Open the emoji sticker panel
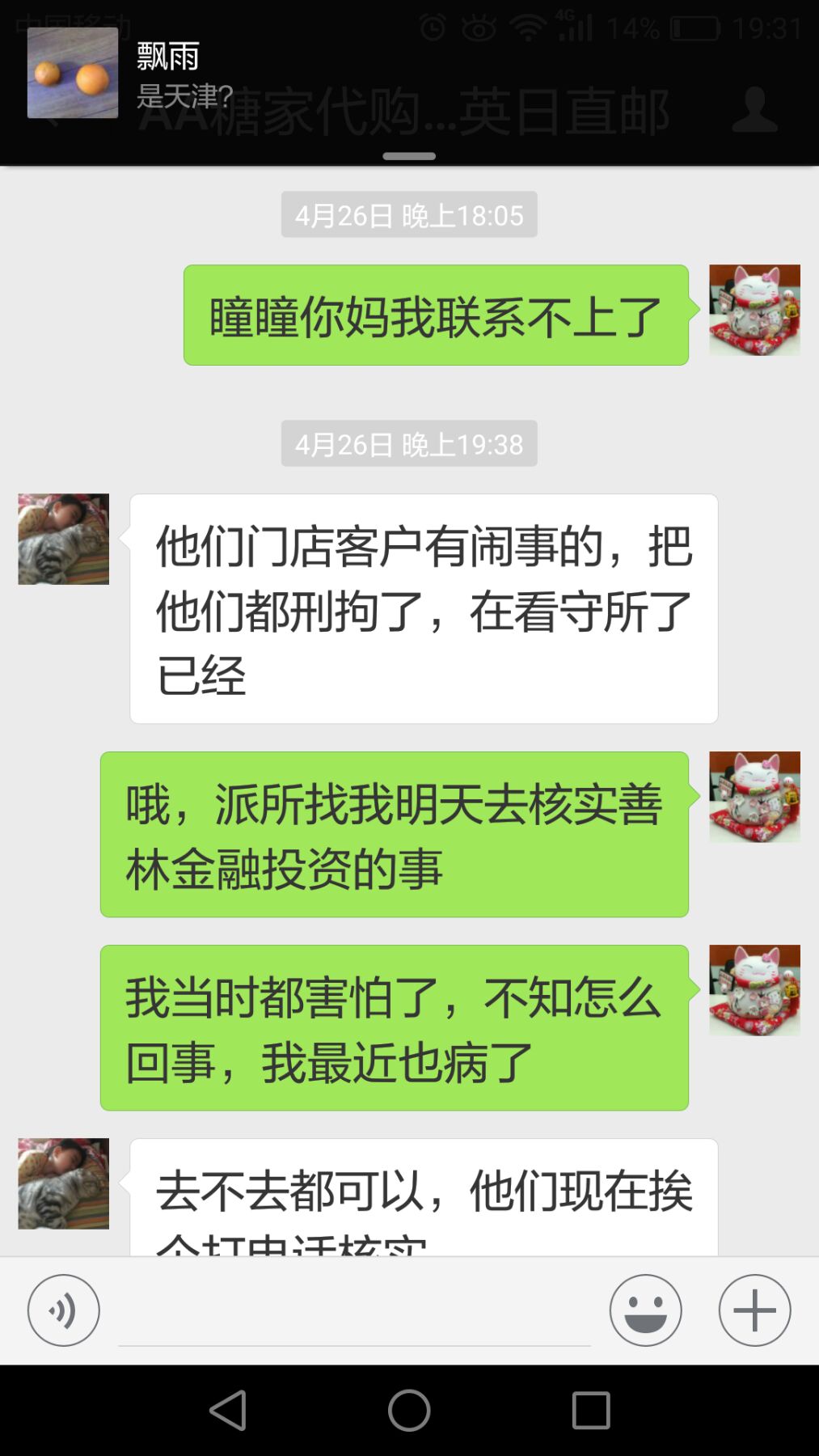The image size is (819, 1456). 645,1310
